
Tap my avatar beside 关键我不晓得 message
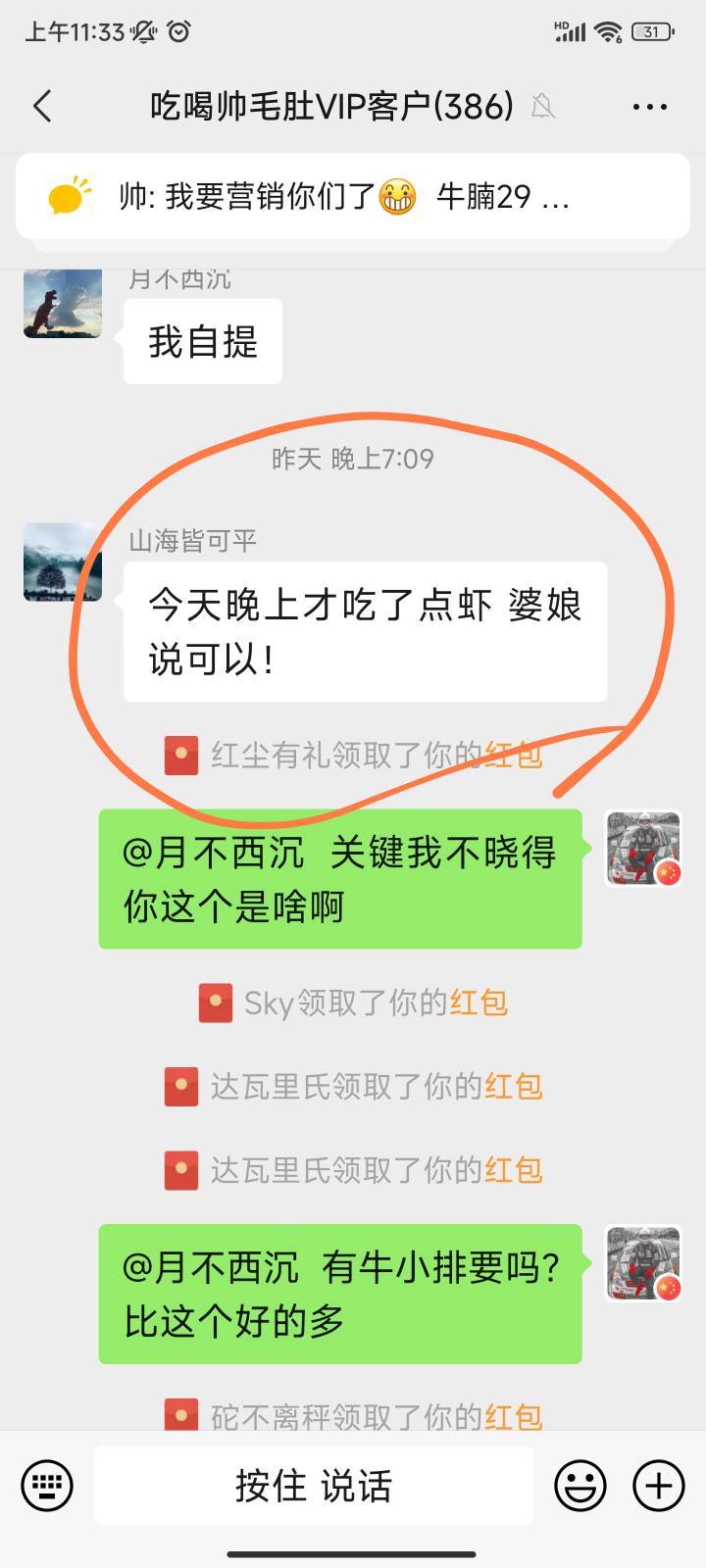(x=643, y=849)
